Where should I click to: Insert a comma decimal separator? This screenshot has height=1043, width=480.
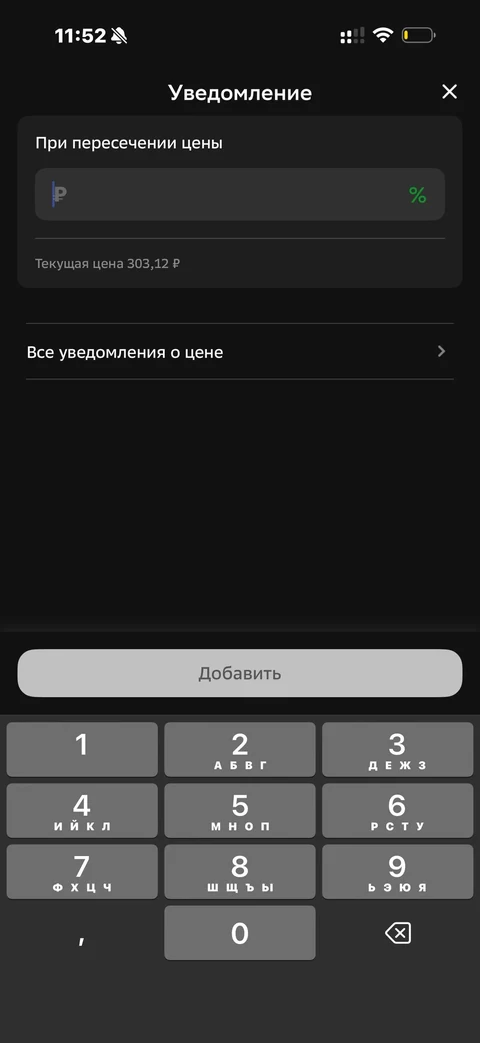point(82,933)
